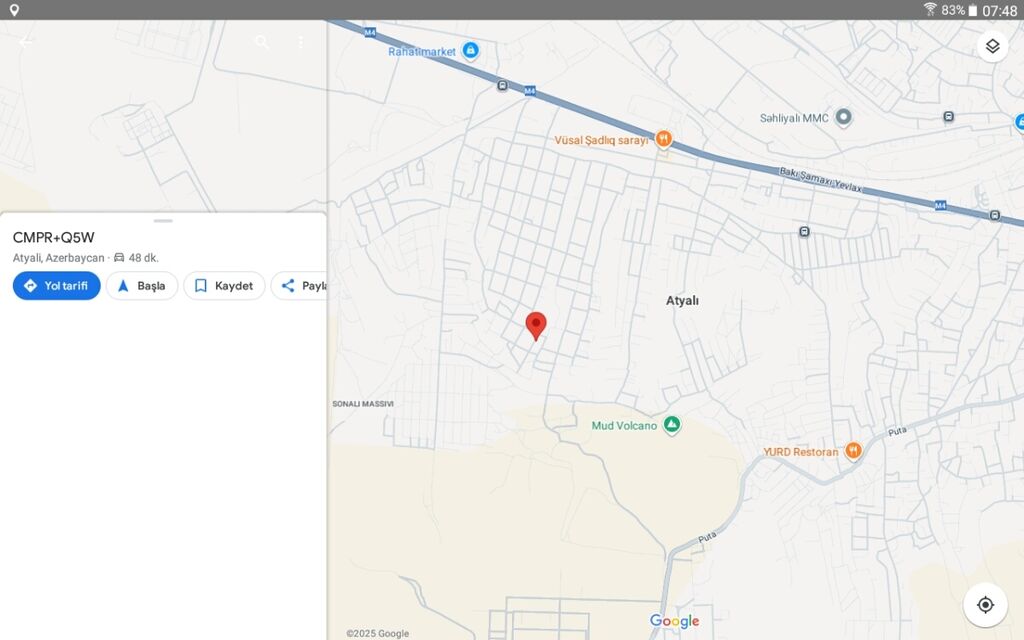Center map on my location

click(985, 605)
